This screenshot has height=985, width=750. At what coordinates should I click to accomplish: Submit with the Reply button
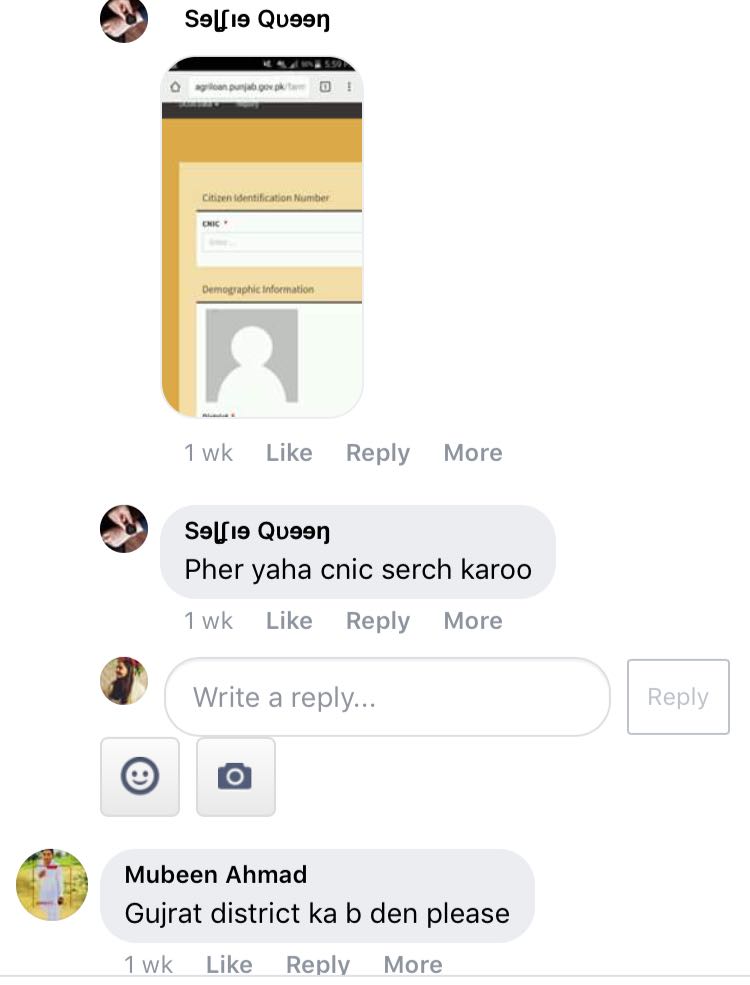[x=677, y=697]
